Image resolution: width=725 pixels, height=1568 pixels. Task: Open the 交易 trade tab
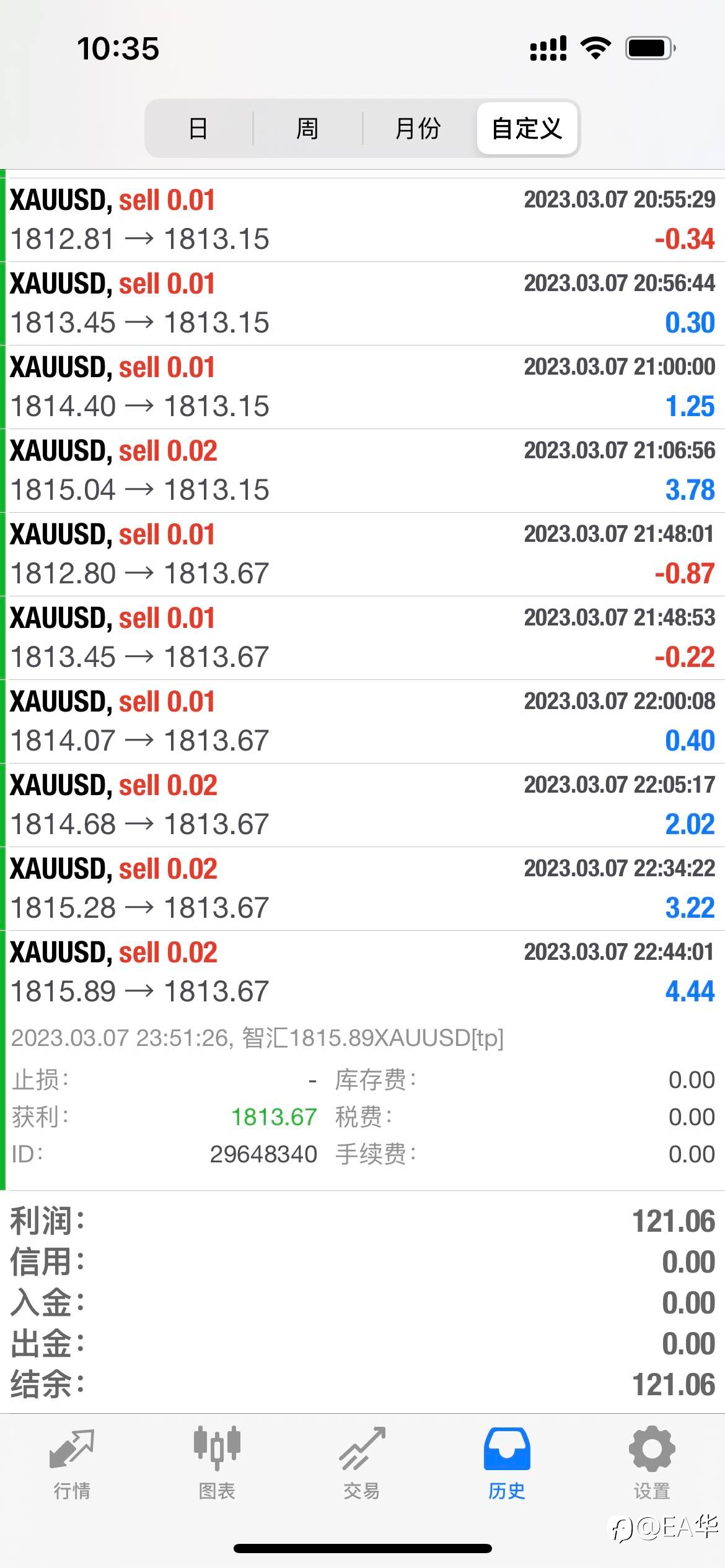[x=362, y=1464]
